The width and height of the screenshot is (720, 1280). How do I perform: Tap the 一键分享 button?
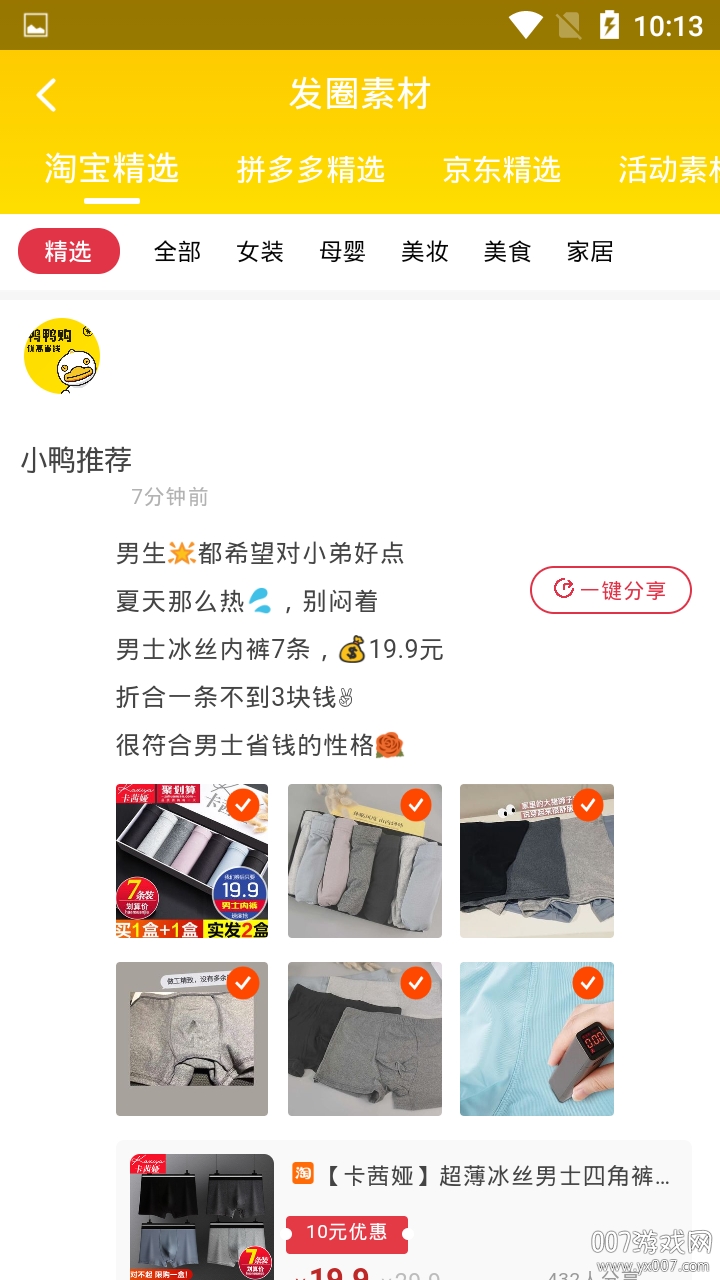tap(610, 590)
